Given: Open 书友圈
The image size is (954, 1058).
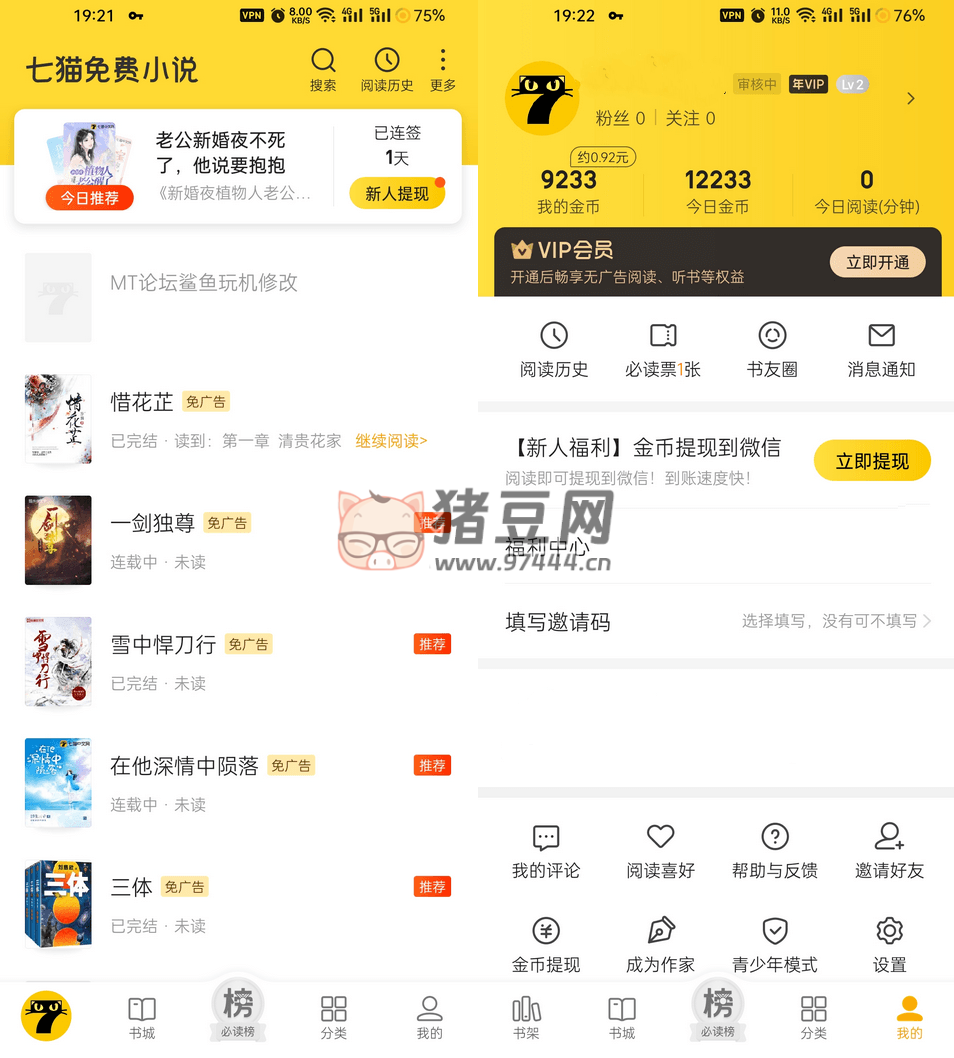Looking at the screenshot, I should [772, 349].
